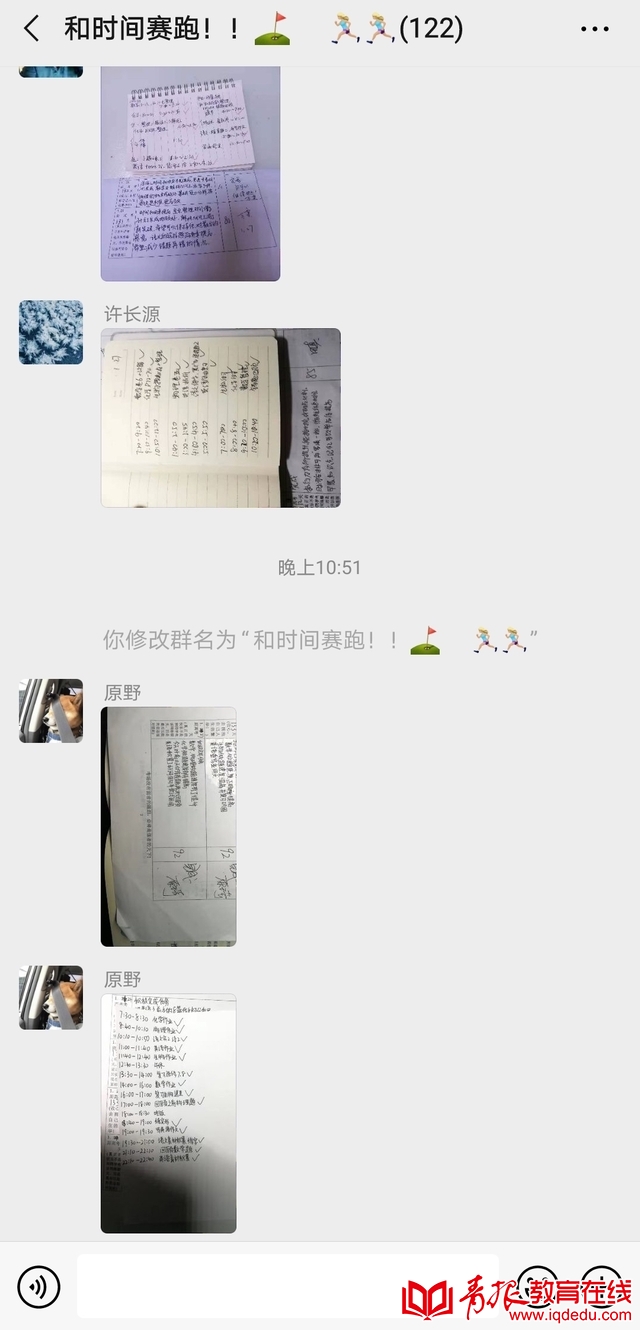640x1330 pixels.
Task: Focus the message text field
Action: (287, 1286)
